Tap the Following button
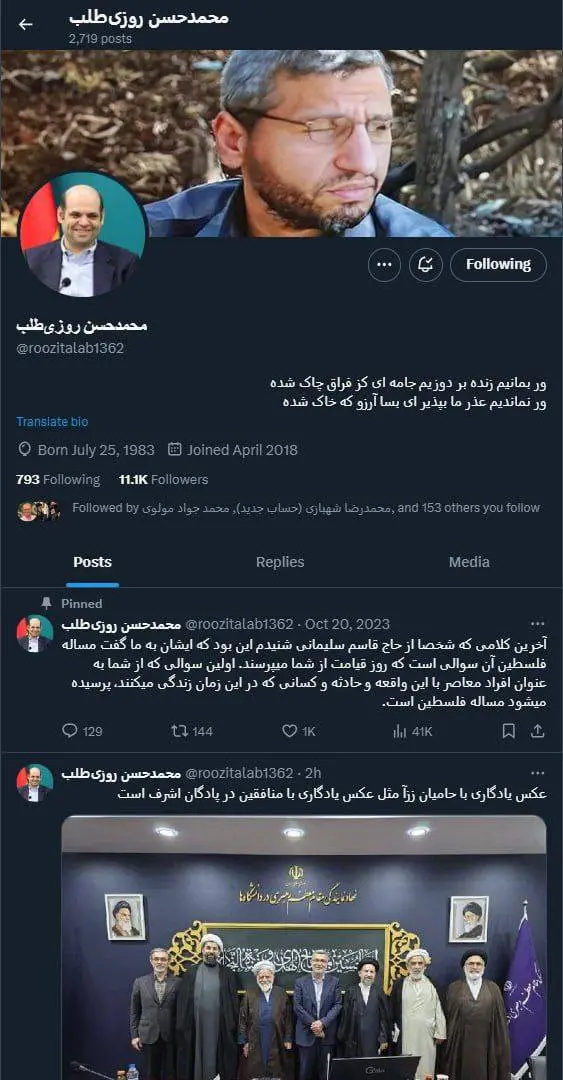The height and width of the screenshot is (1080, 563). point(498,265)
